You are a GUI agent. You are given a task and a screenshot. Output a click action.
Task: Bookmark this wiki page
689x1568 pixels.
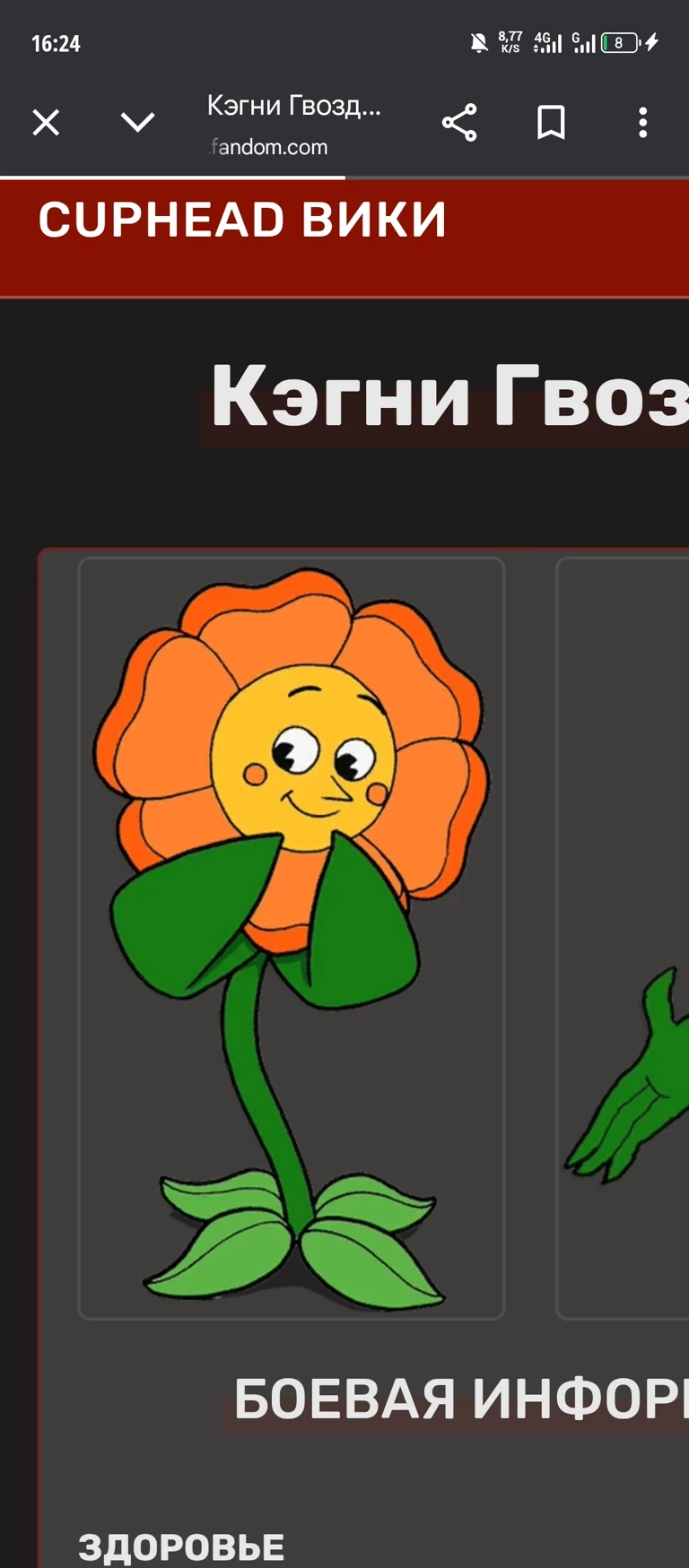click(551, 122)
